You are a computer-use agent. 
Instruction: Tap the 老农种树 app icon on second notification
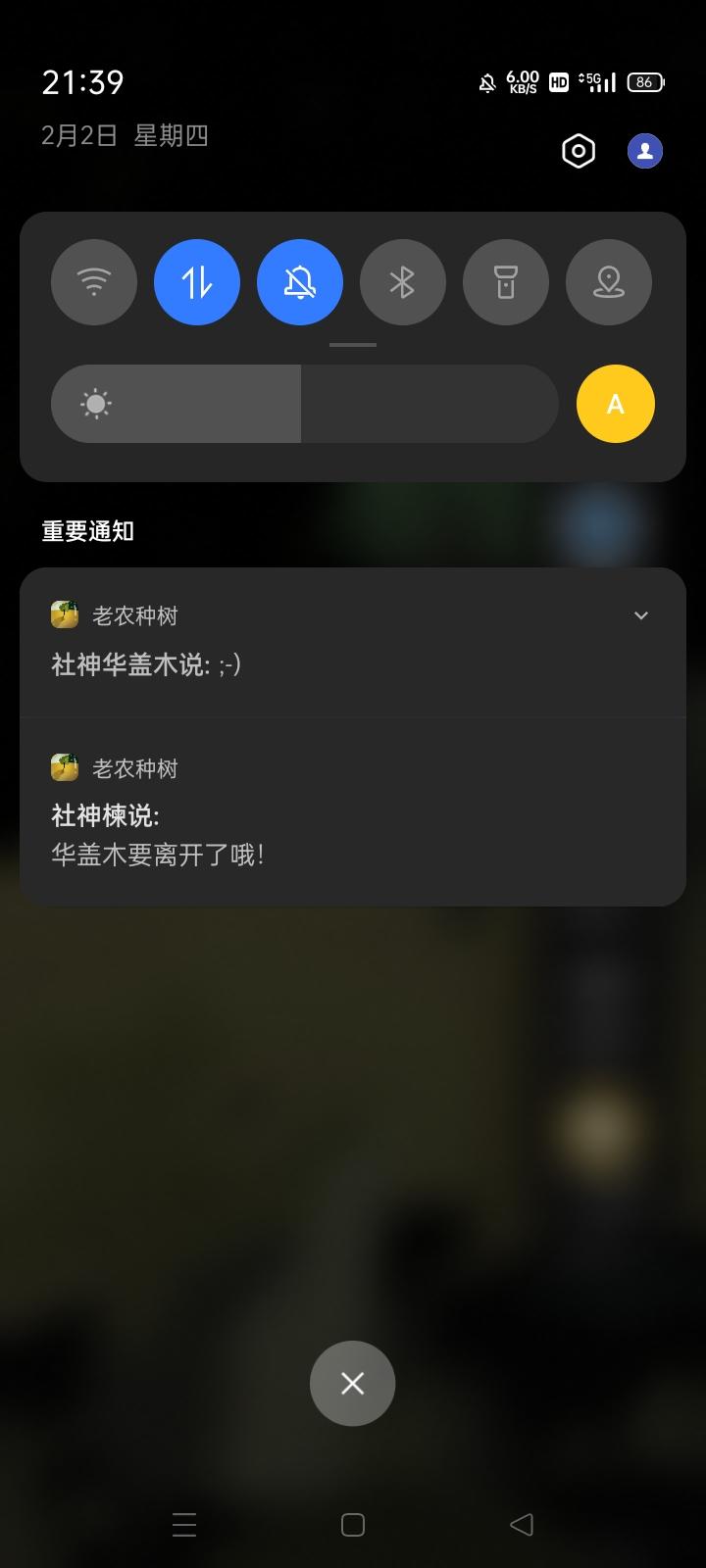pyautogui.click(x=65, y=768)
